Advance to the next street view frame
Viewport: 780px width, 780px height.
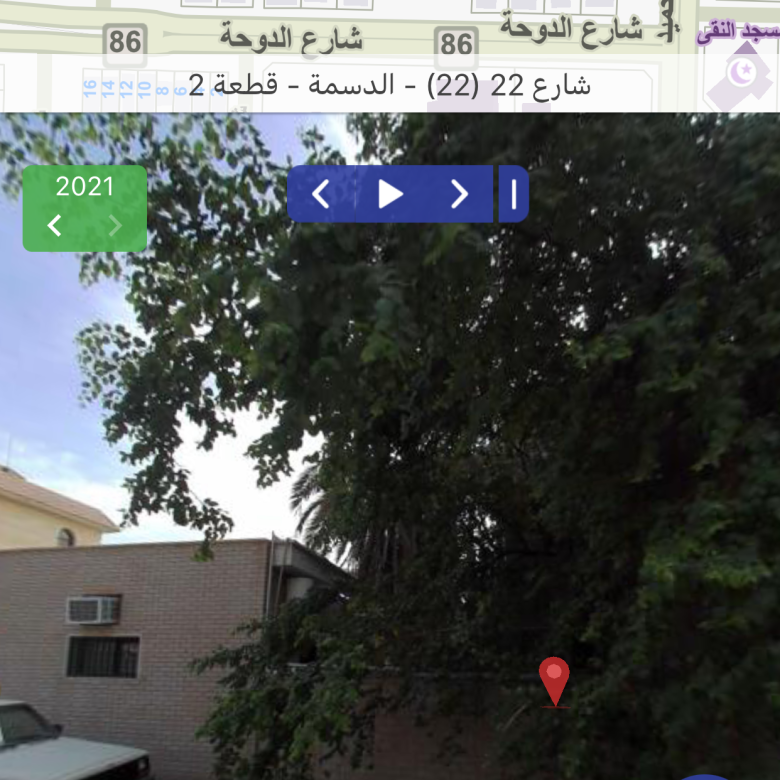[459, 194]
